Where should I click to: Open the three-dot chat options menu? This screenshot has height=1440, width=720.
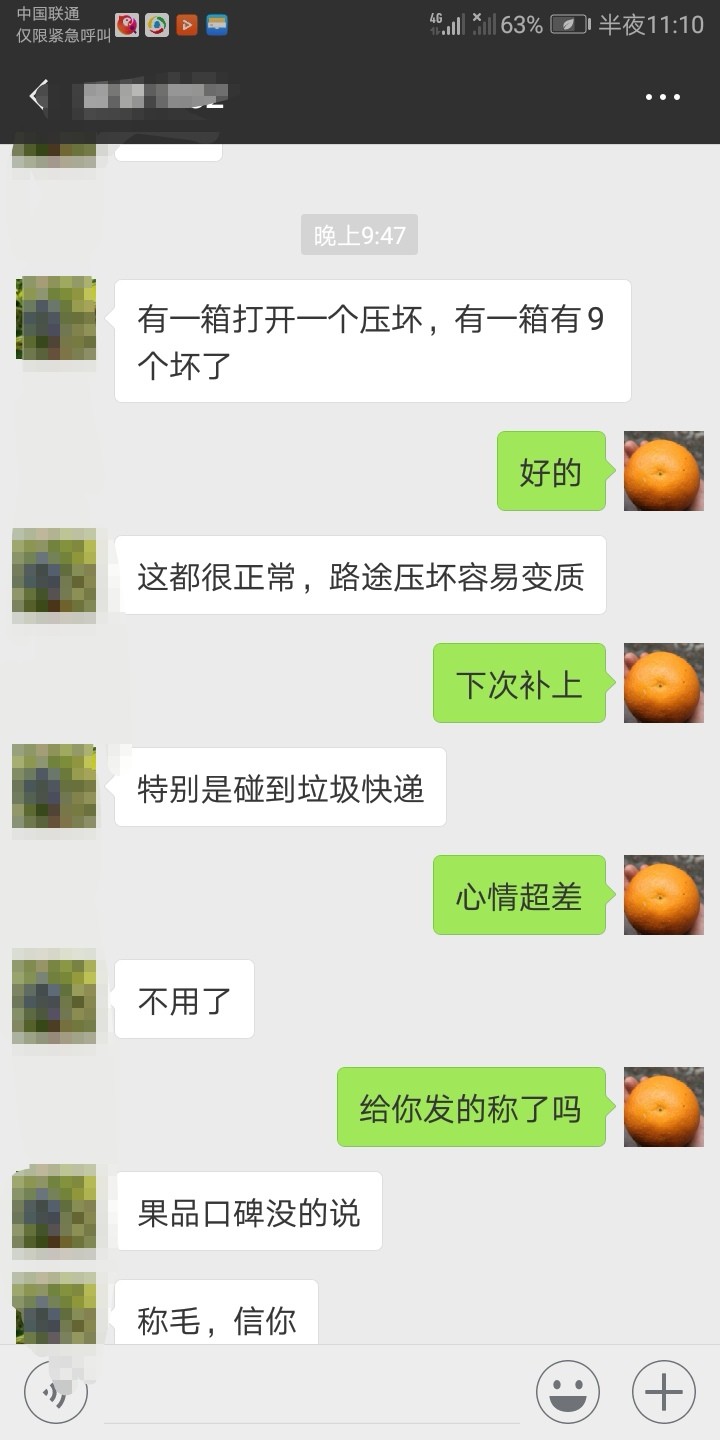(x=663, y=97)
